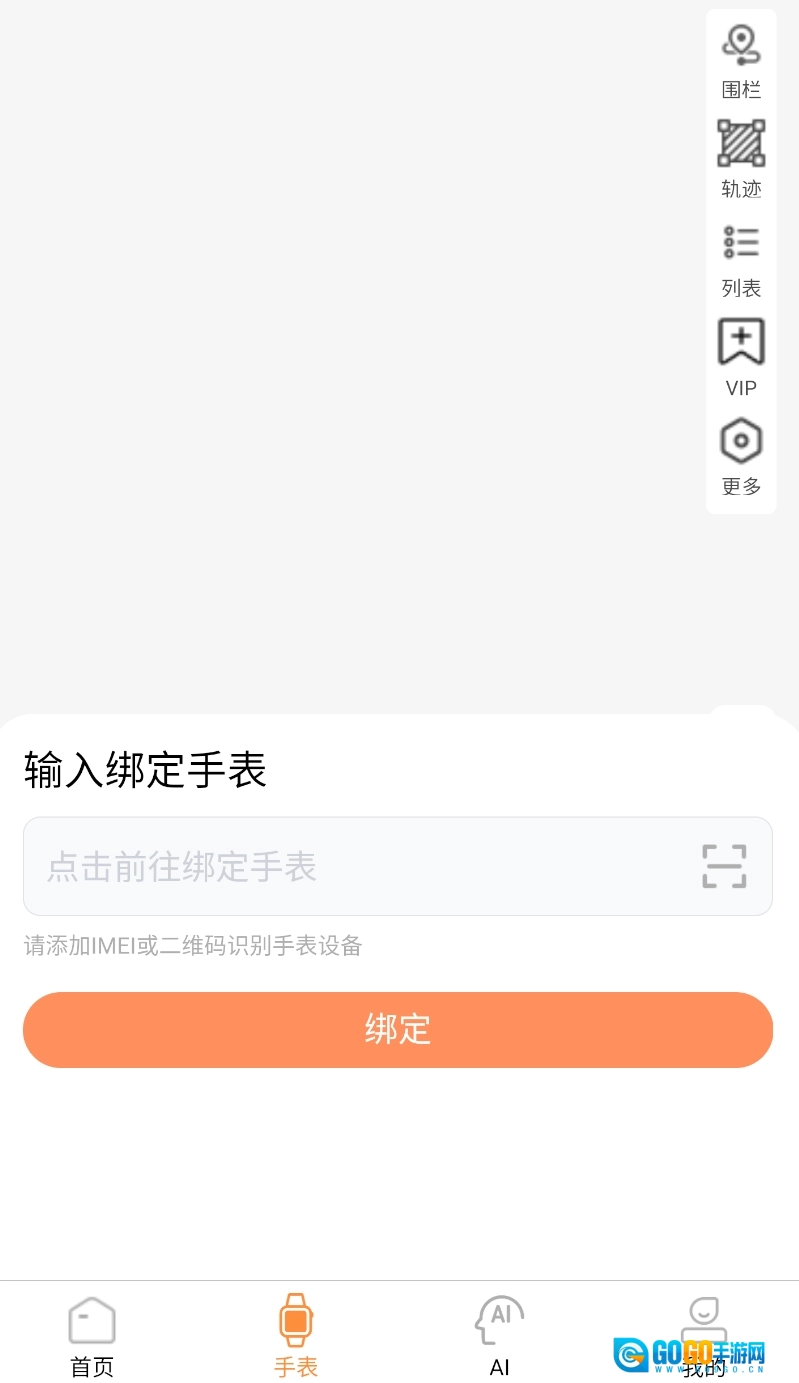Select the 手表 tab

(296, 1335)
